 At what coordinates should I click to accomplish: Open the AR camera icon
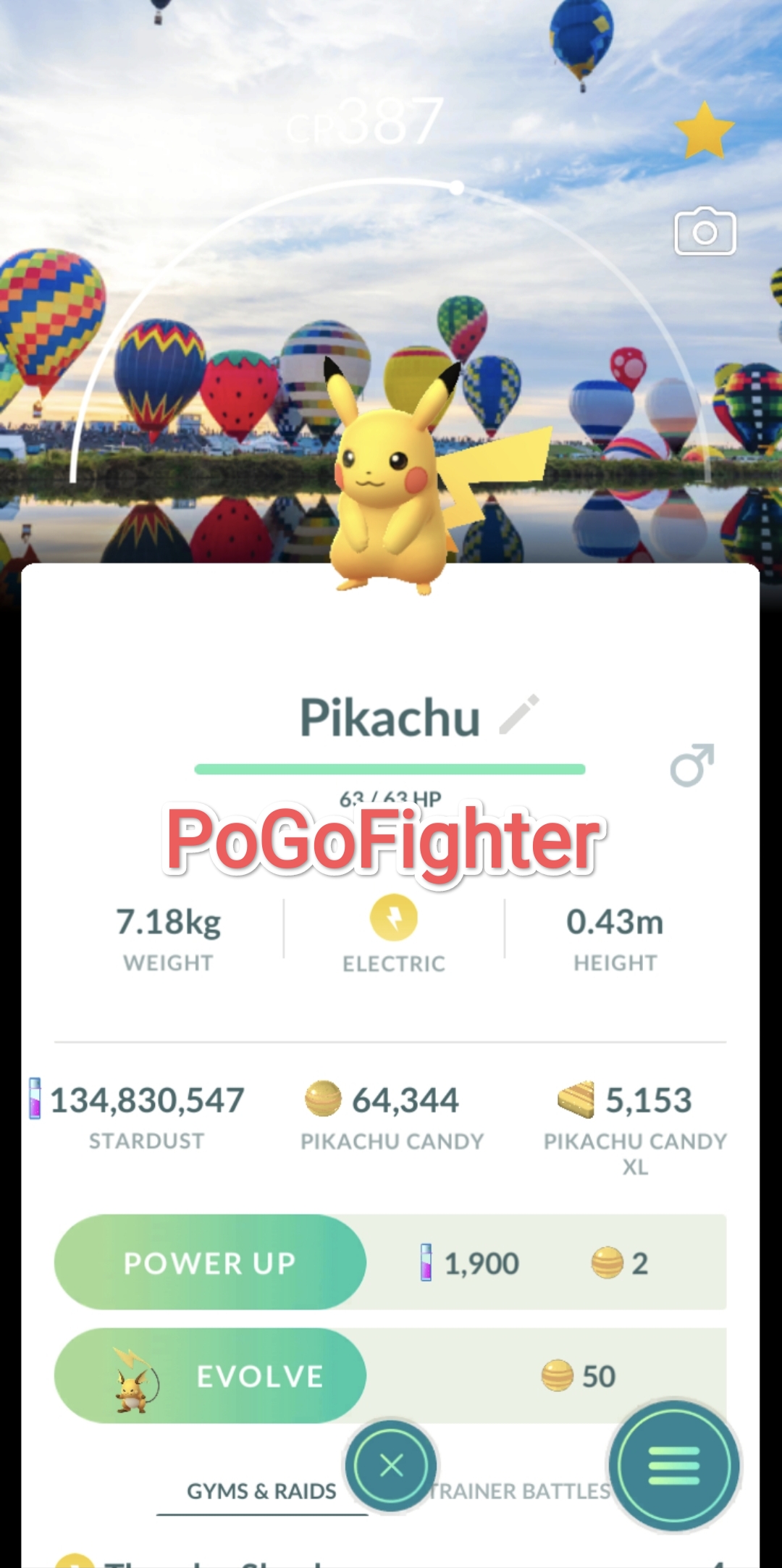pyautogui.click(x=705, y=232)
